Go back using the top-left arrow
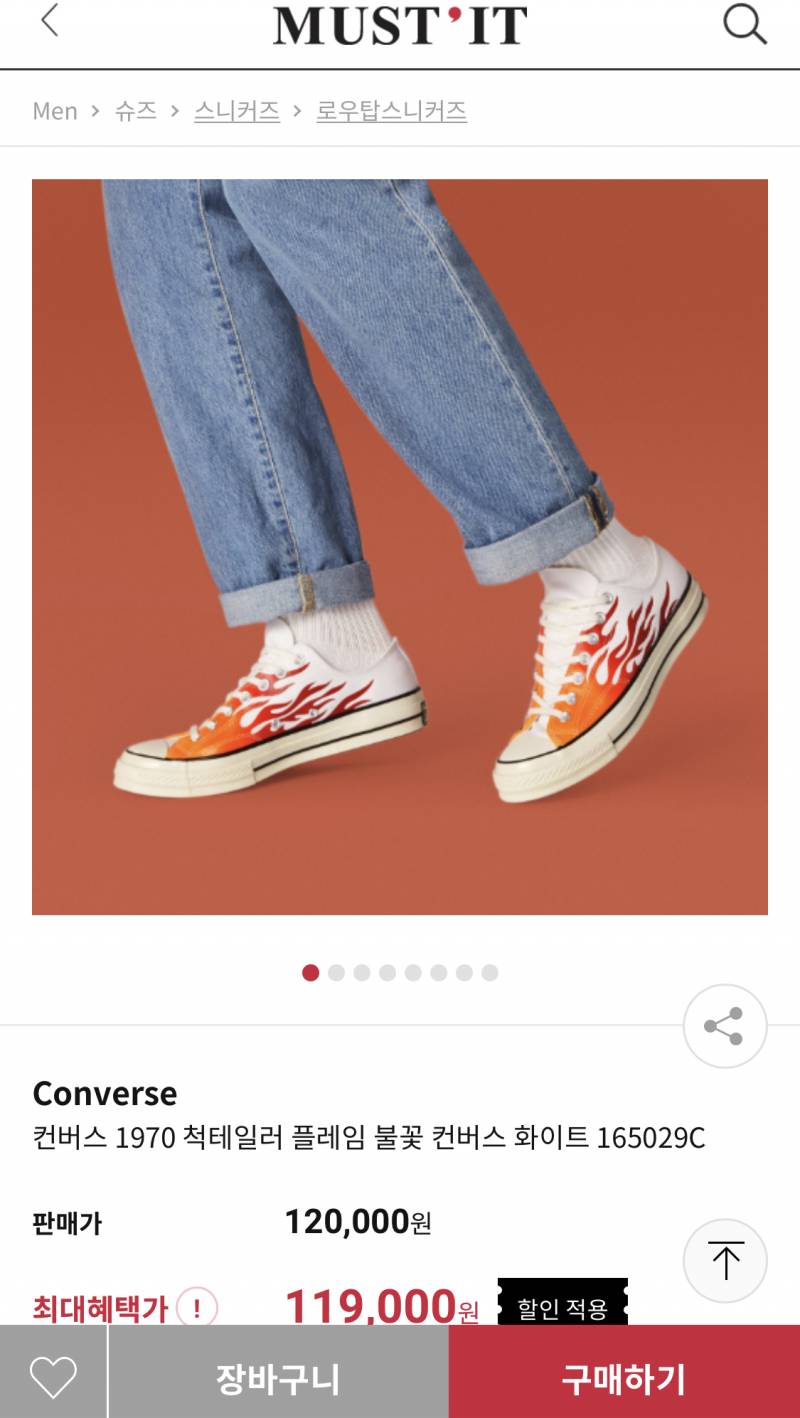 50,22
